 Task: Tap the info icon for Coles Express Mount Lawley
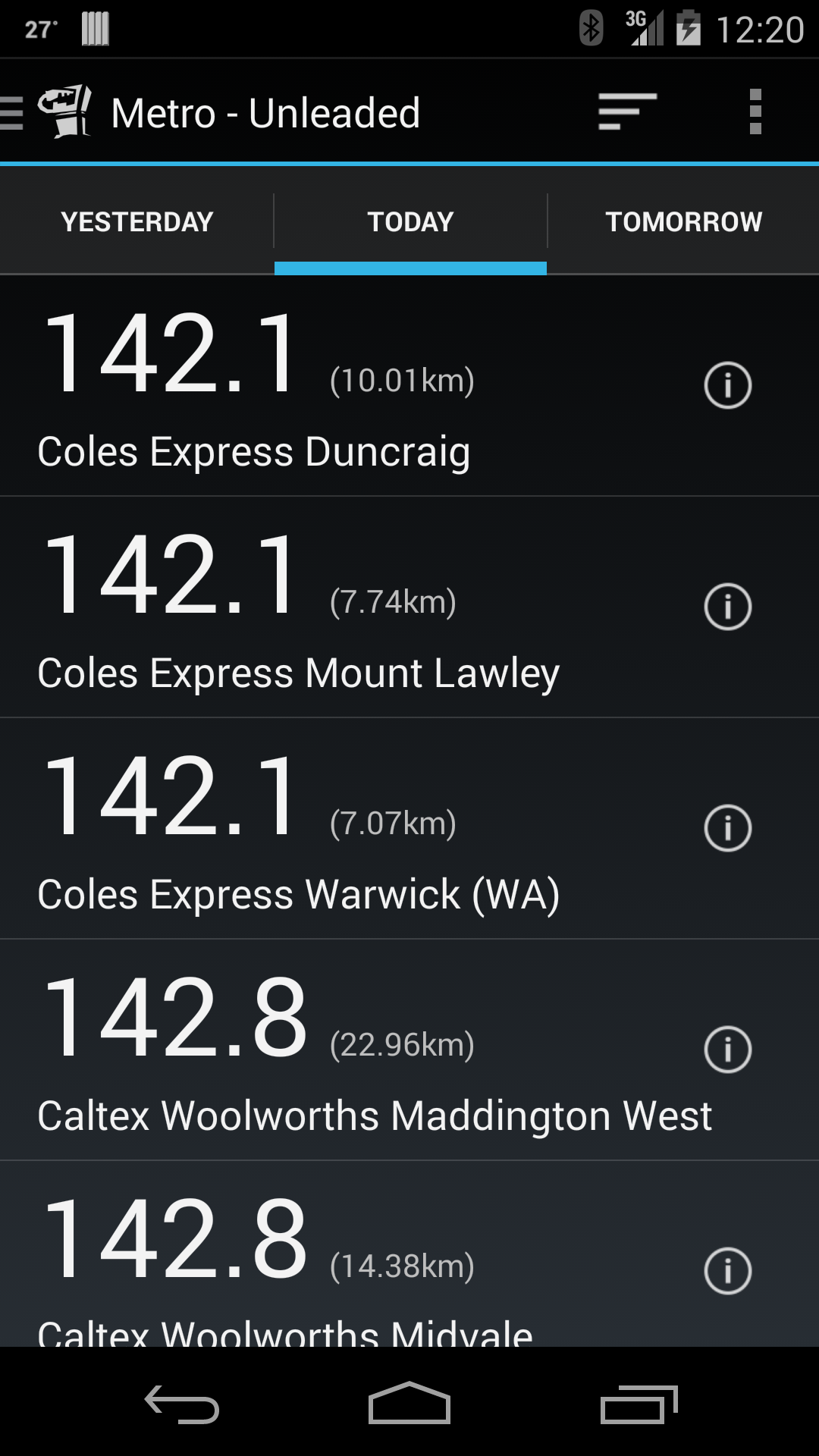tap(727, 607)
